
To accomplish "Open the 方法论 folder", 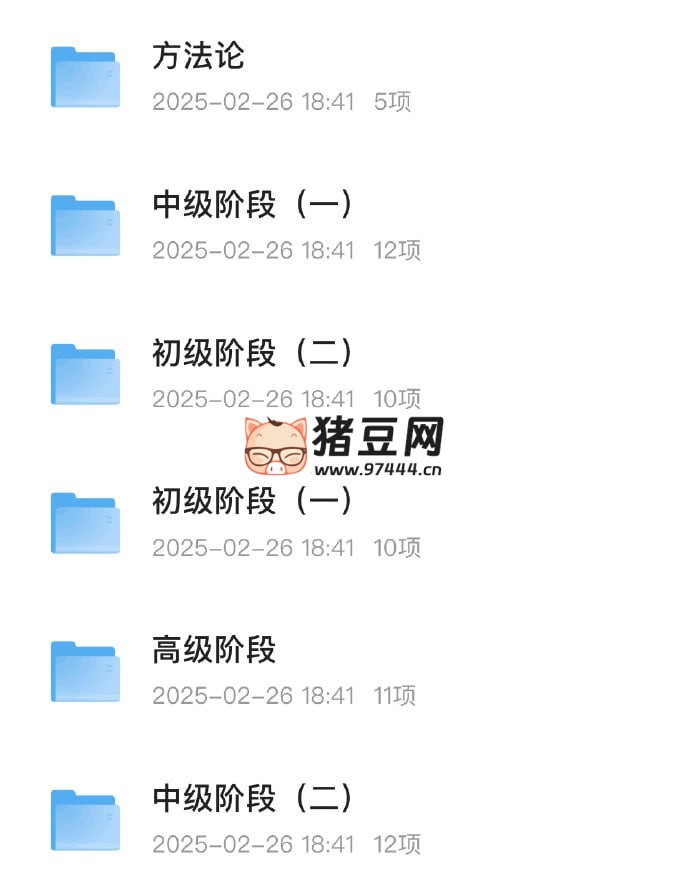I will pos(198,57).
